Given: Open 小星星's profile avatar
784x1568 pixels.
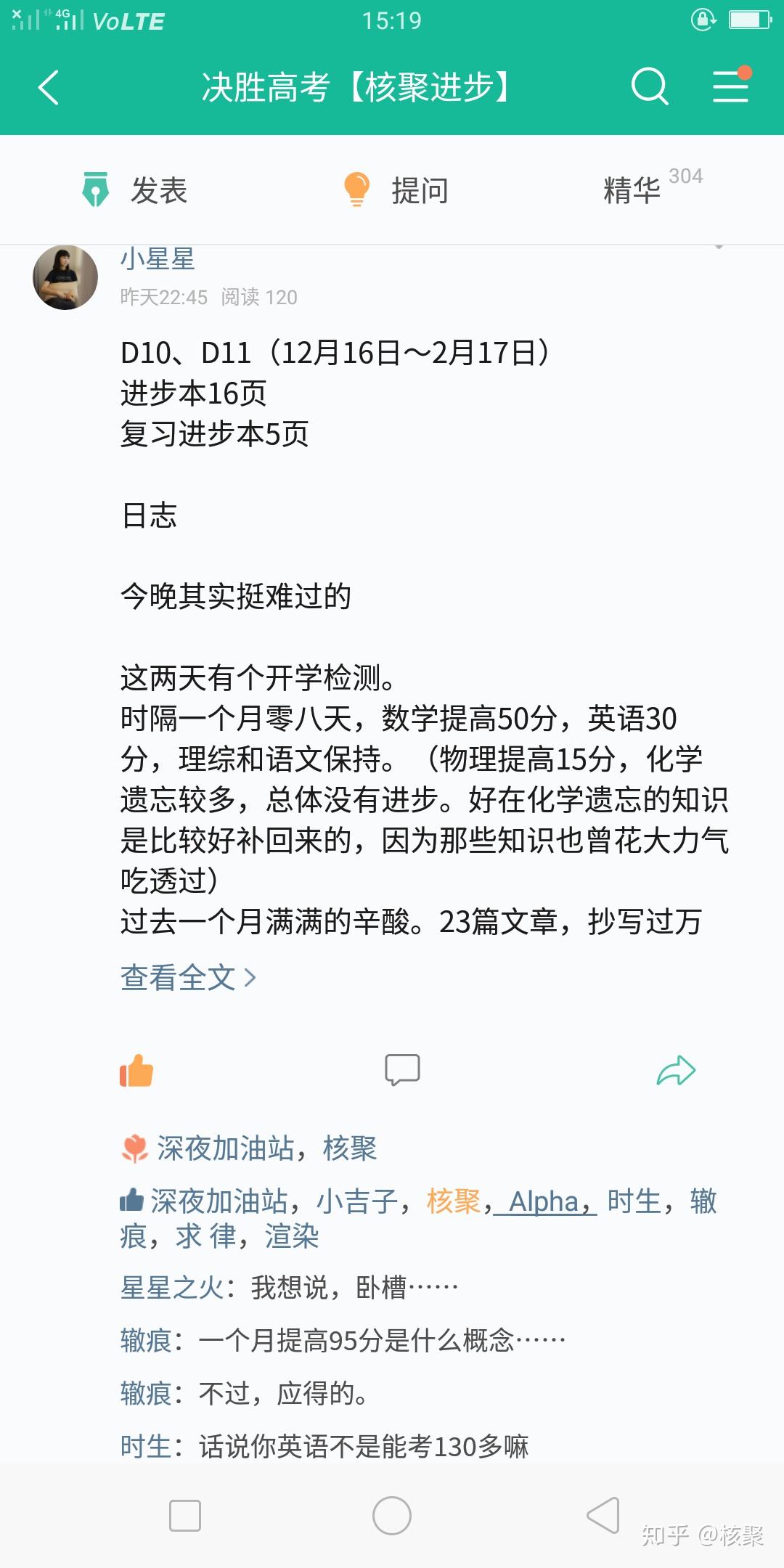Looking at the screenshot, I should [x=65, y=277].
